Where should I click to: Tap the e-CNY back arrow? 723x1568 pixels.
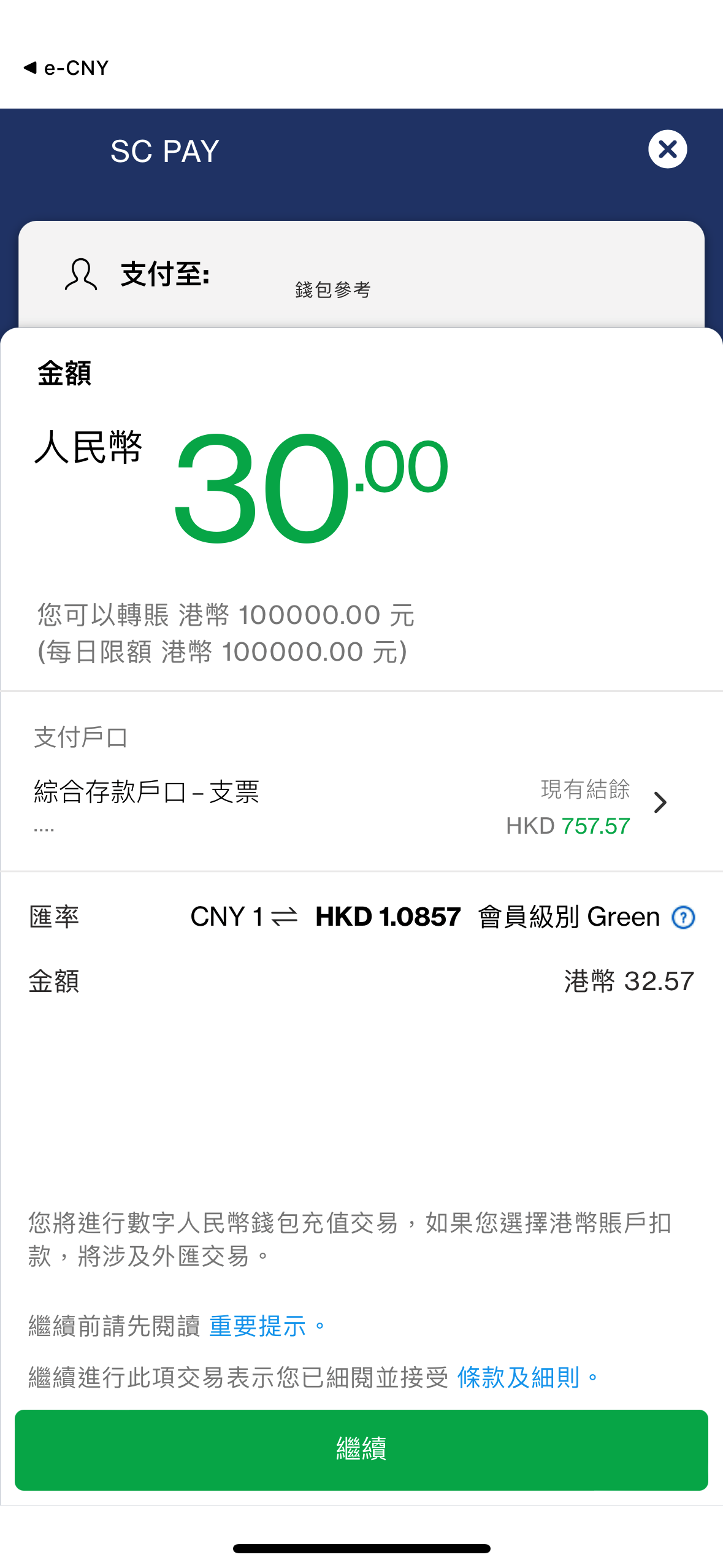tap(29, 67)
